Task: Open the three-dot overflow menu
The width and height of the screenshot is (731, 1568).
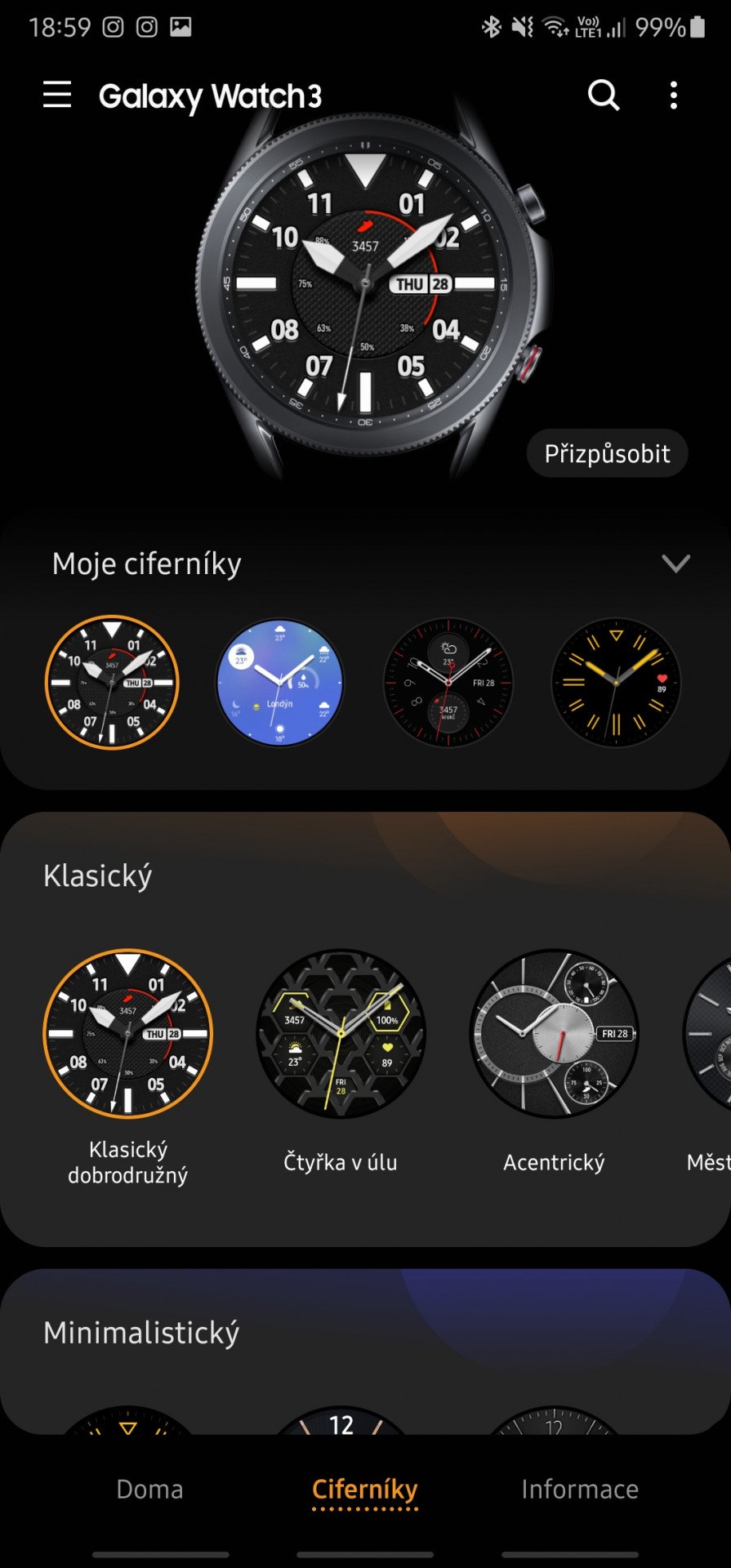Action: click(x=673, y=96)
